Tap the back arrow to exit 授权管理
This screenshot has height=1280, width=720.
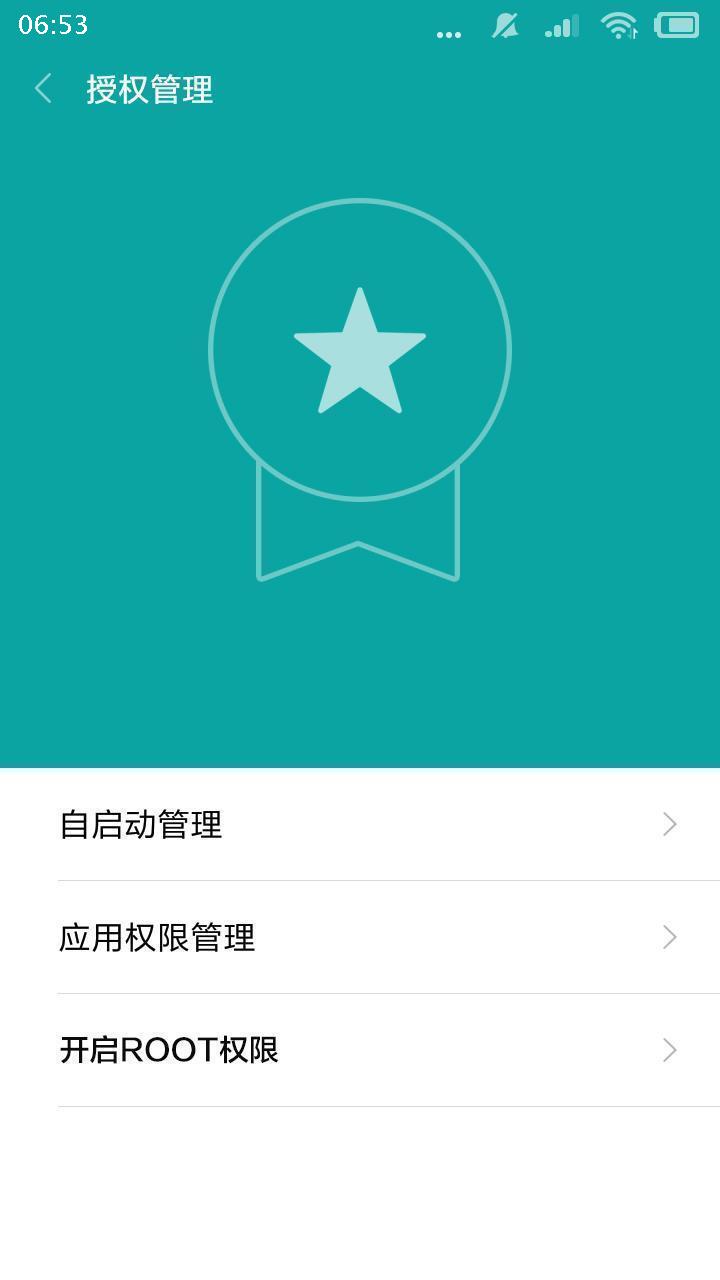tap(42, 88)
